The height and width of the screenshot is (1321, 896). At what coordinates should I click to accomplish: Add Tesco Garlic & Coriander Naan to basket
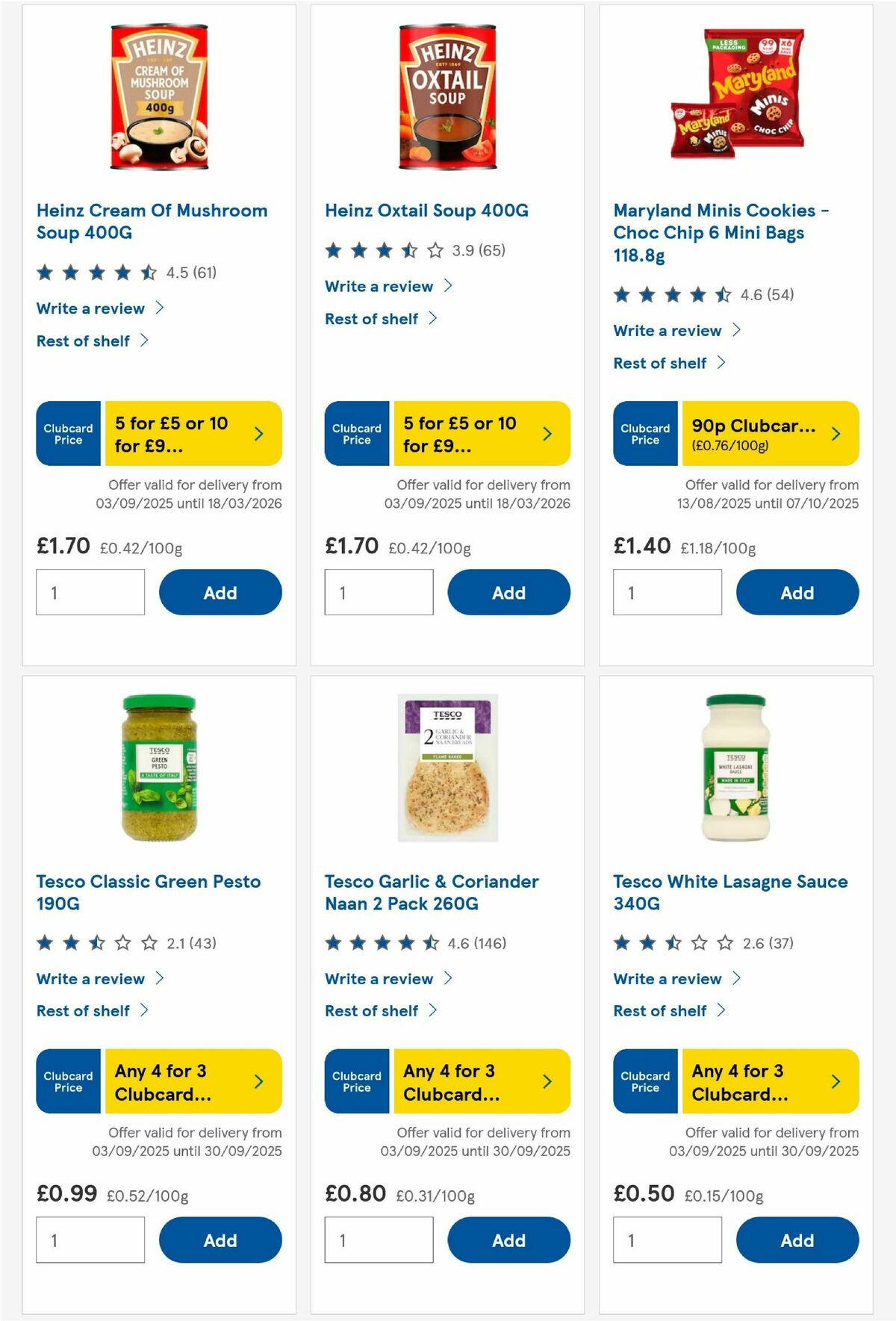[x=508, y=1240]
